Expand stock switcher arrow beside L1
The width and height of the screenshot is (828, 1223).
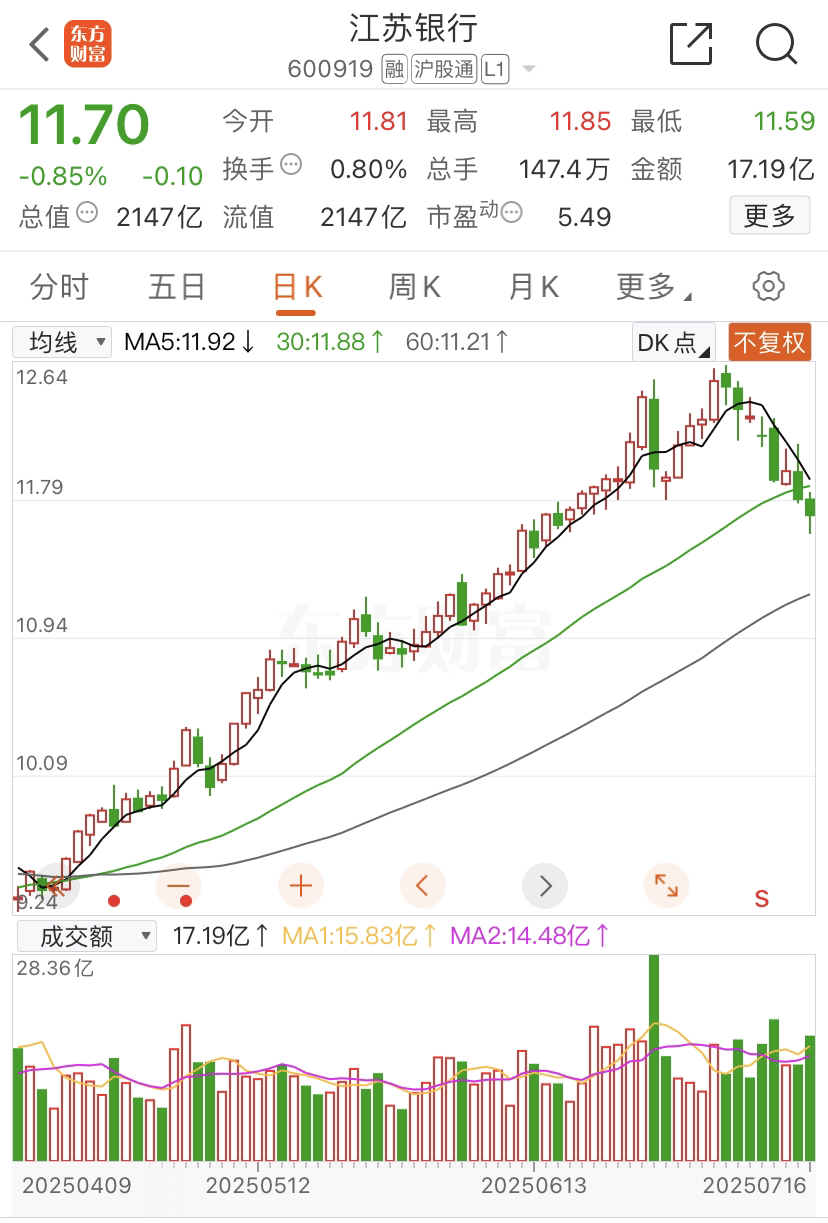pyautogui.click(x=529, y=70)
